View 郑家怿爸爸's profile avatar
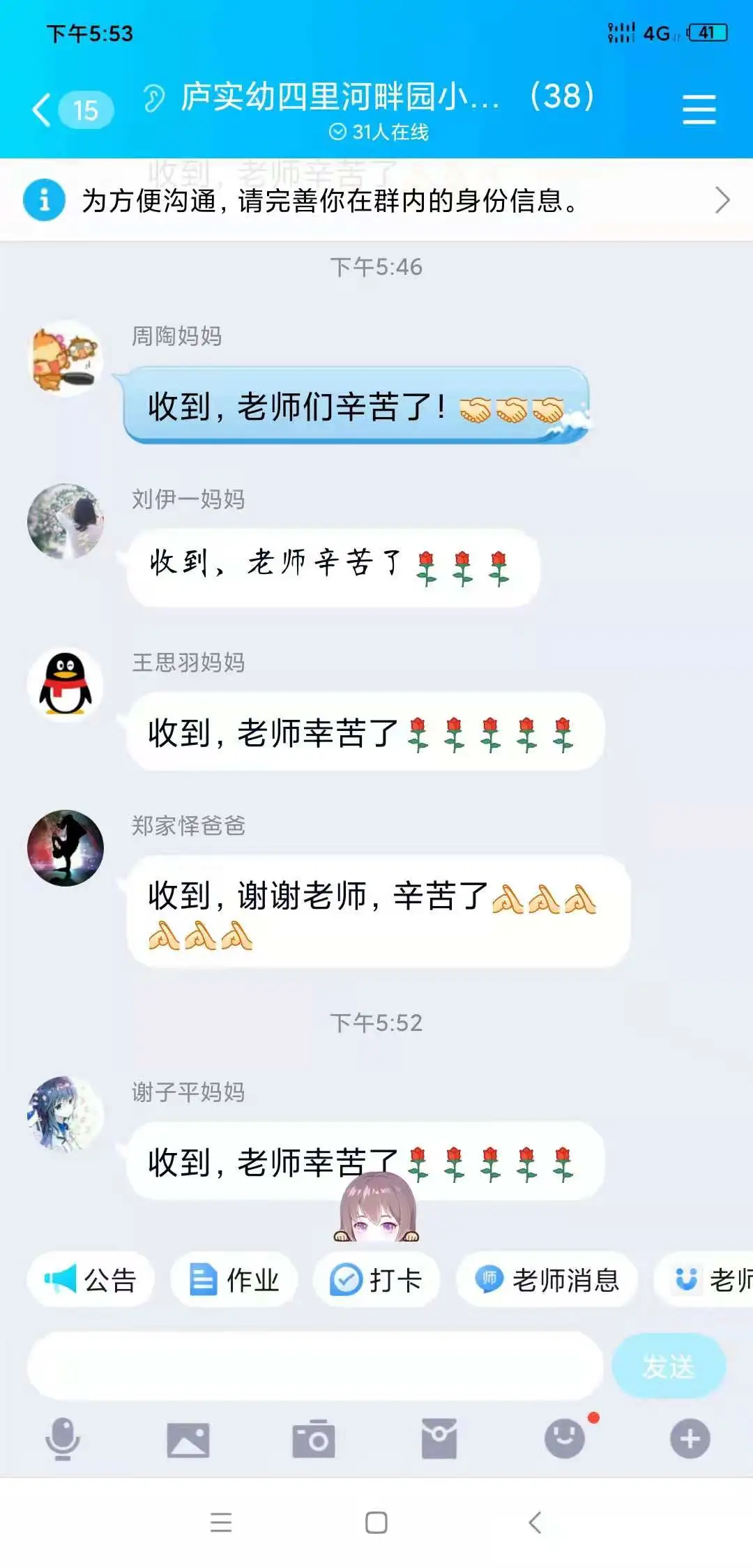Viewport: 753px width, 1568px height. tap(66, 848)
